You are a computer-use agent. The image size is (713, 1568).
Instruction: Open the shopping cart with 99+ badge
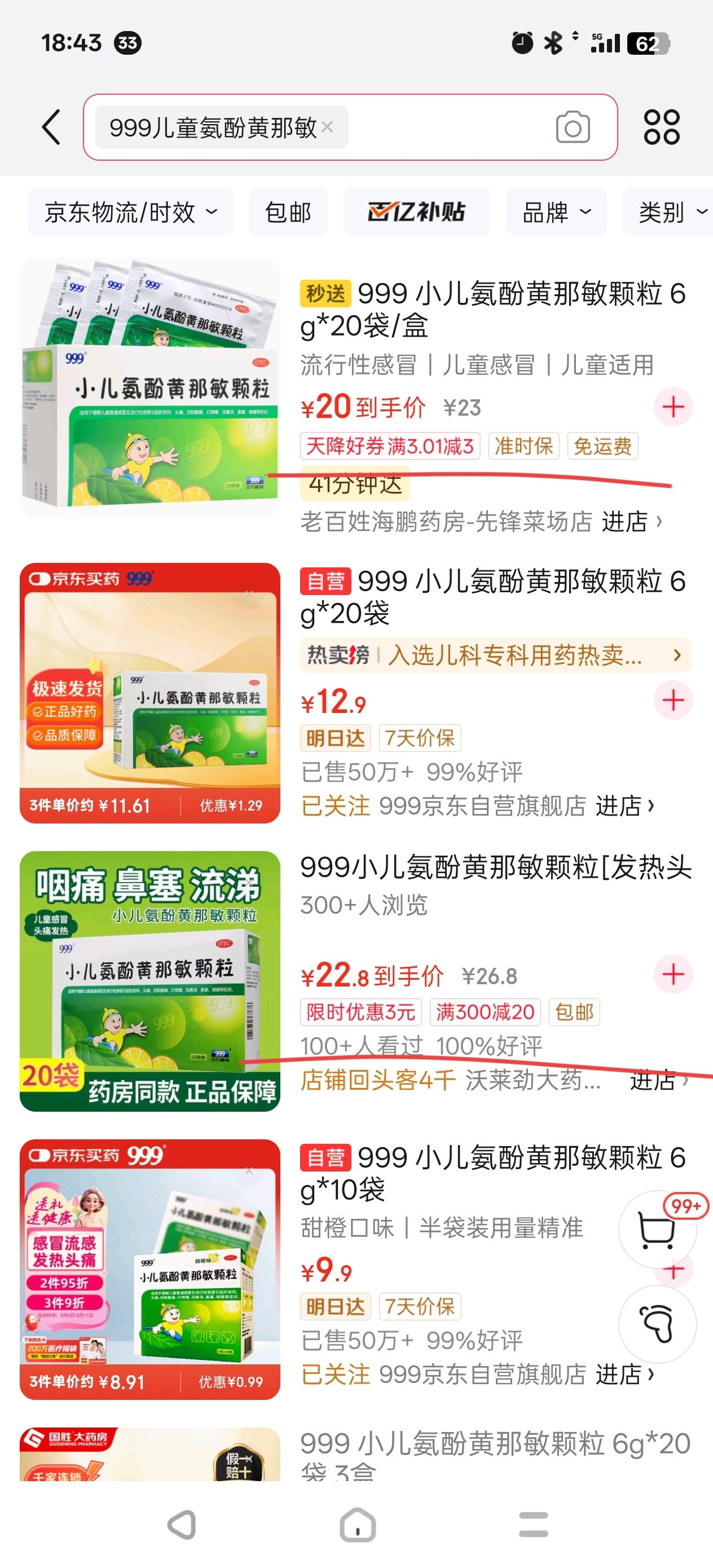[x=658, y=1230]
